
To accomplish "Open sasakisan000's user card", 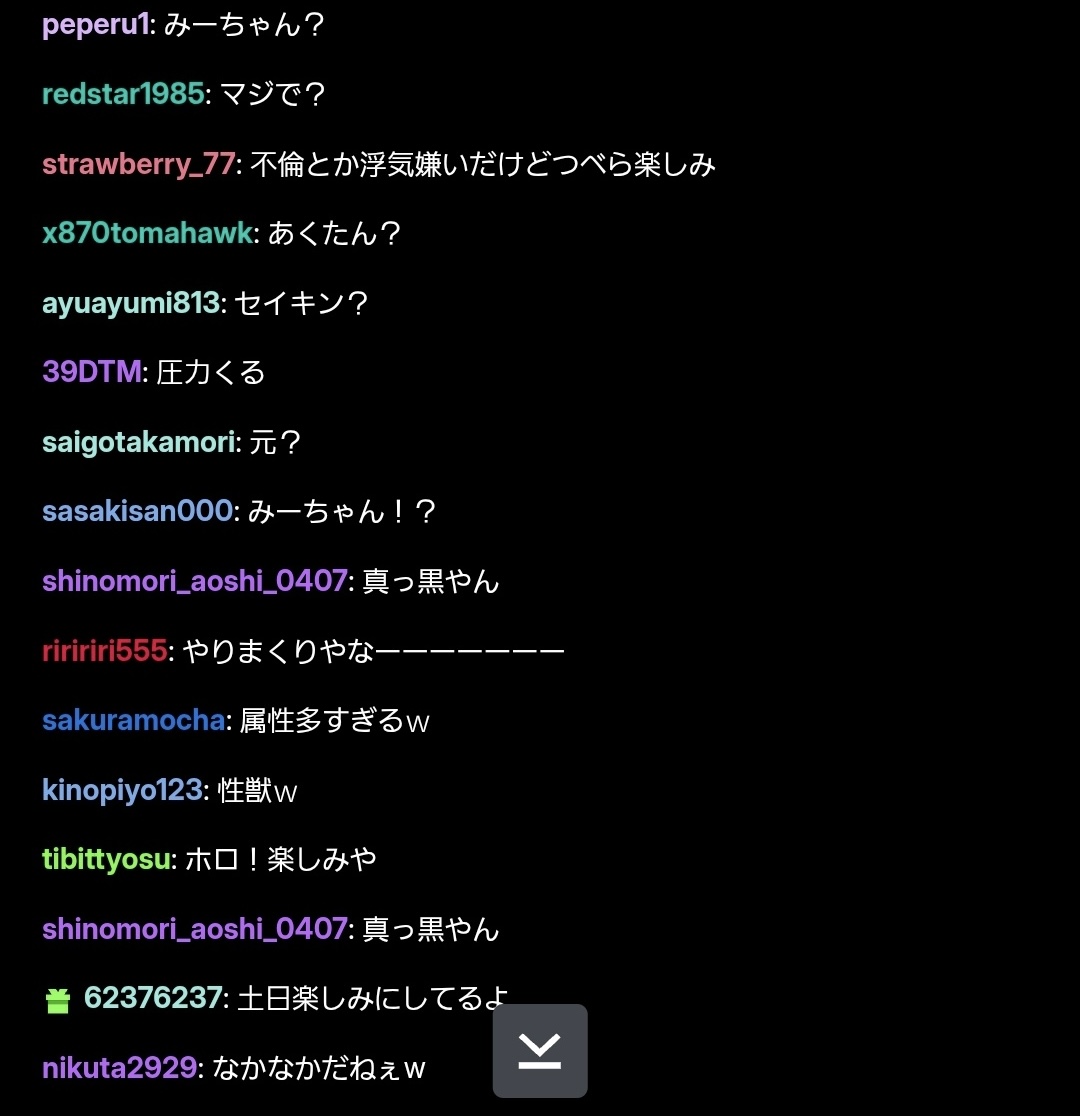I will 137,511.
